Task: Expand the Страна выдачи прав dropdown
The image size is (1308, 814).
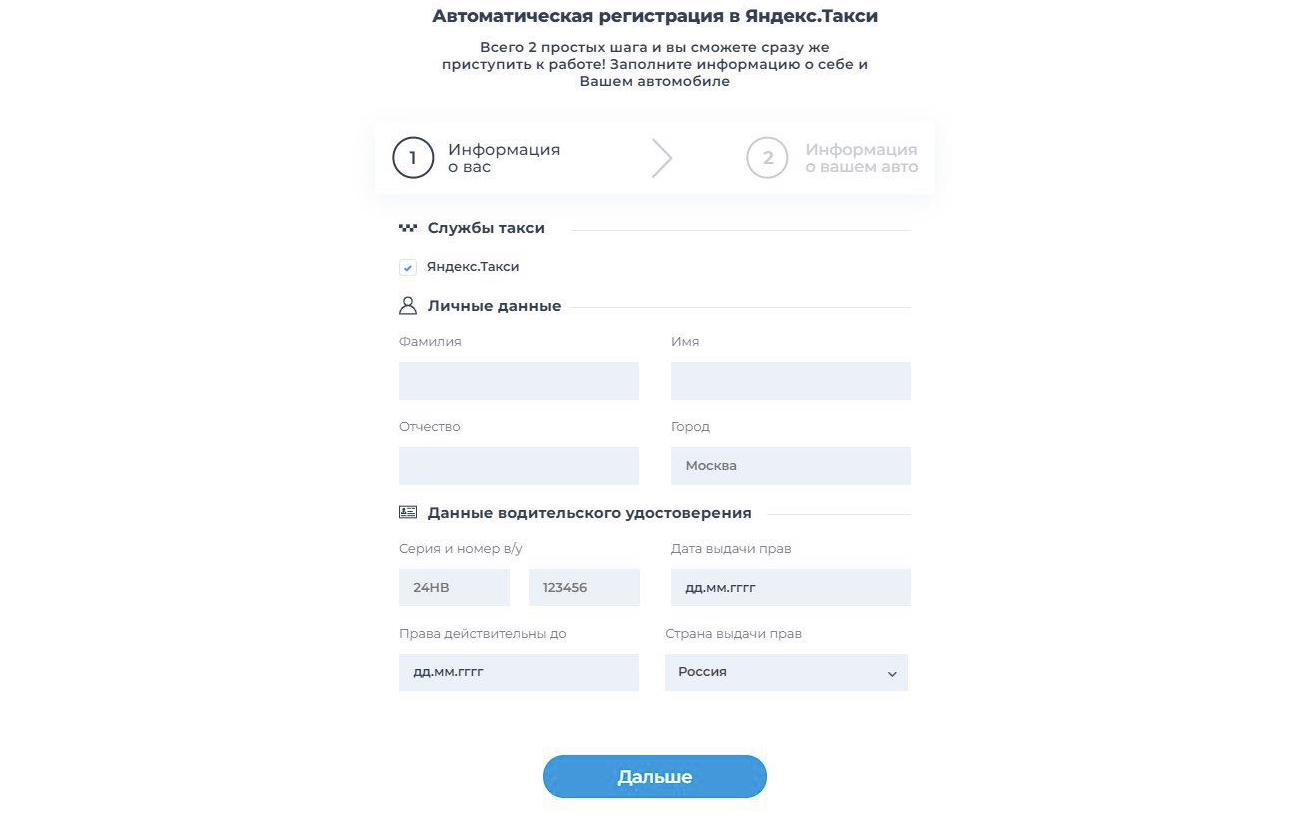Action: (786, 673)
